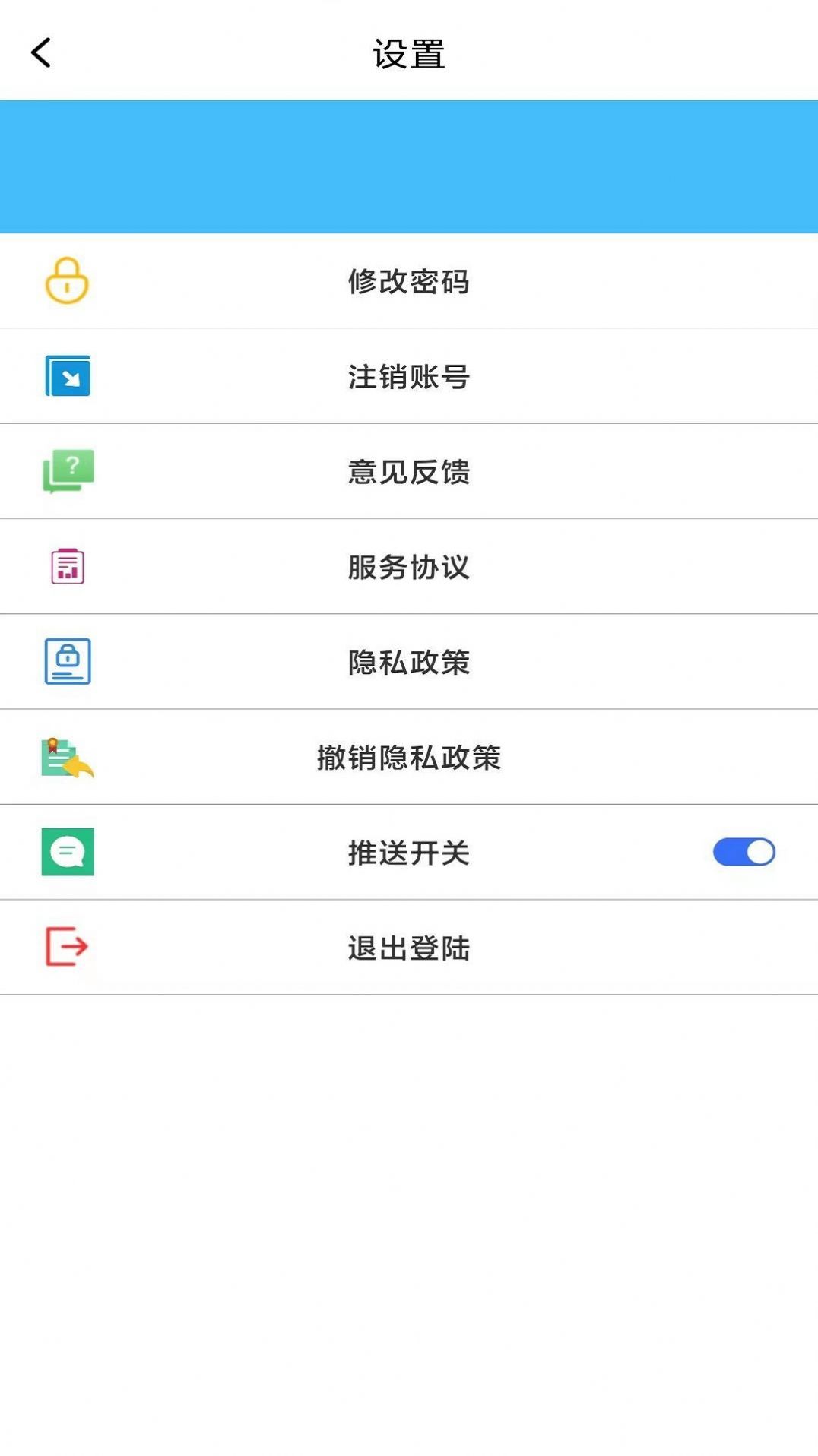
Task: Click the blue privacy policy lock-document icon
Action: click(68, 661)
